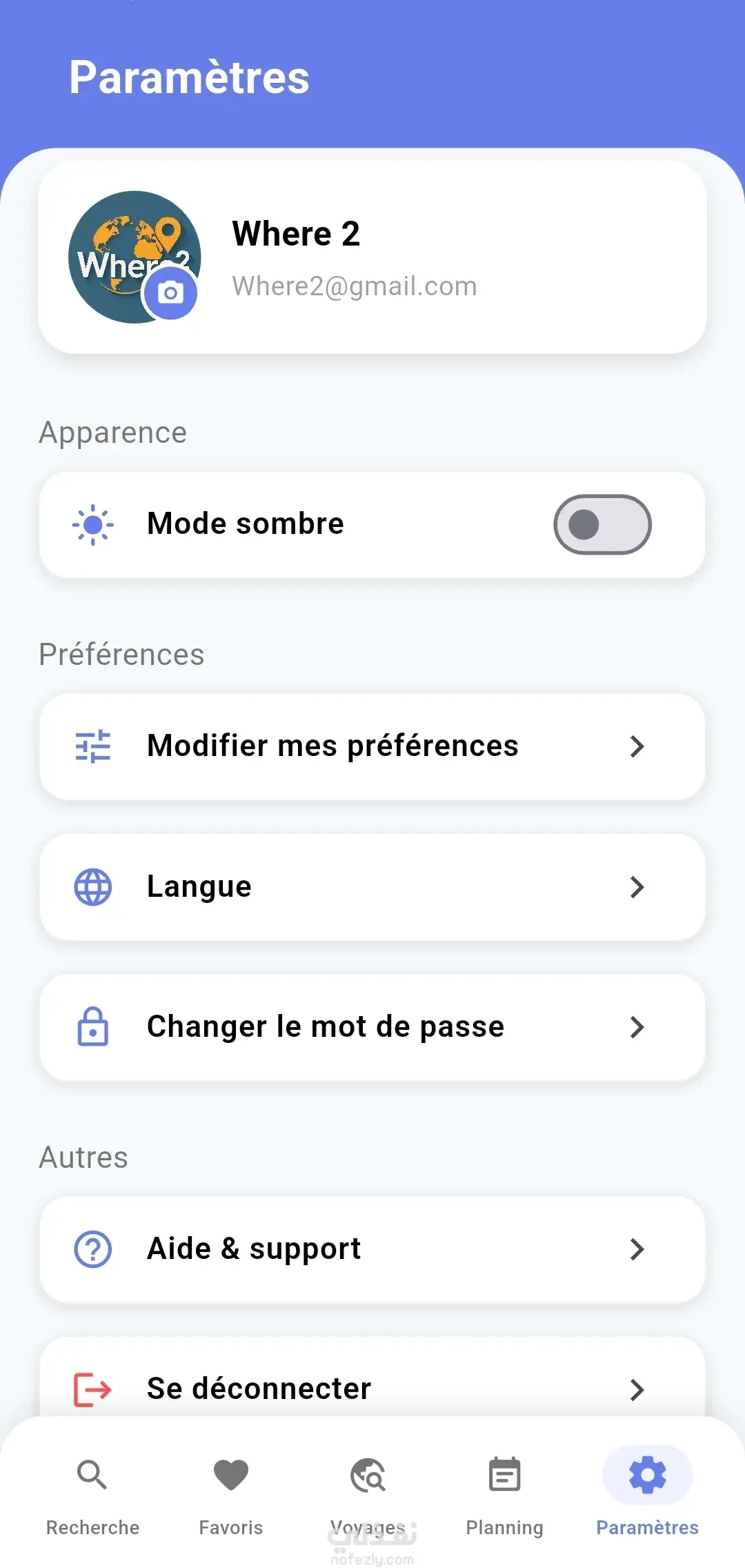Image resolution: width=745 pixels, height=1568 pixels.
Task: Open the Langue setting
Action: (x=372, y=887)
